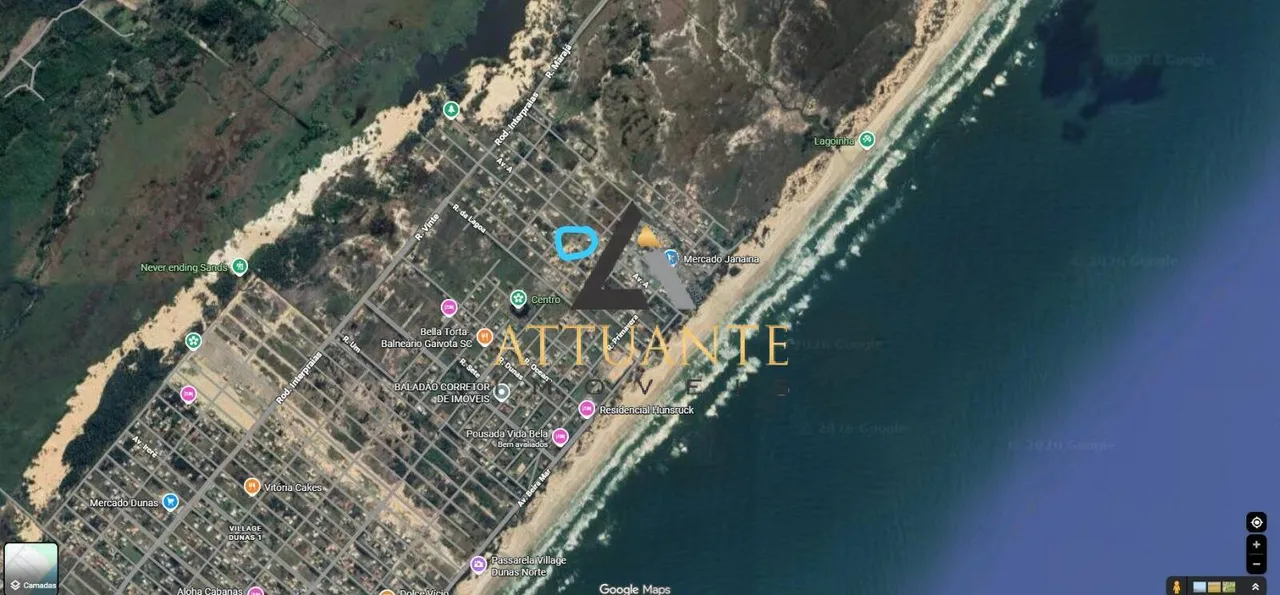The height and width of the screenshot is (595, 1280).
Task: Zoom in with the plus button
Action: tap(1256, 545)
